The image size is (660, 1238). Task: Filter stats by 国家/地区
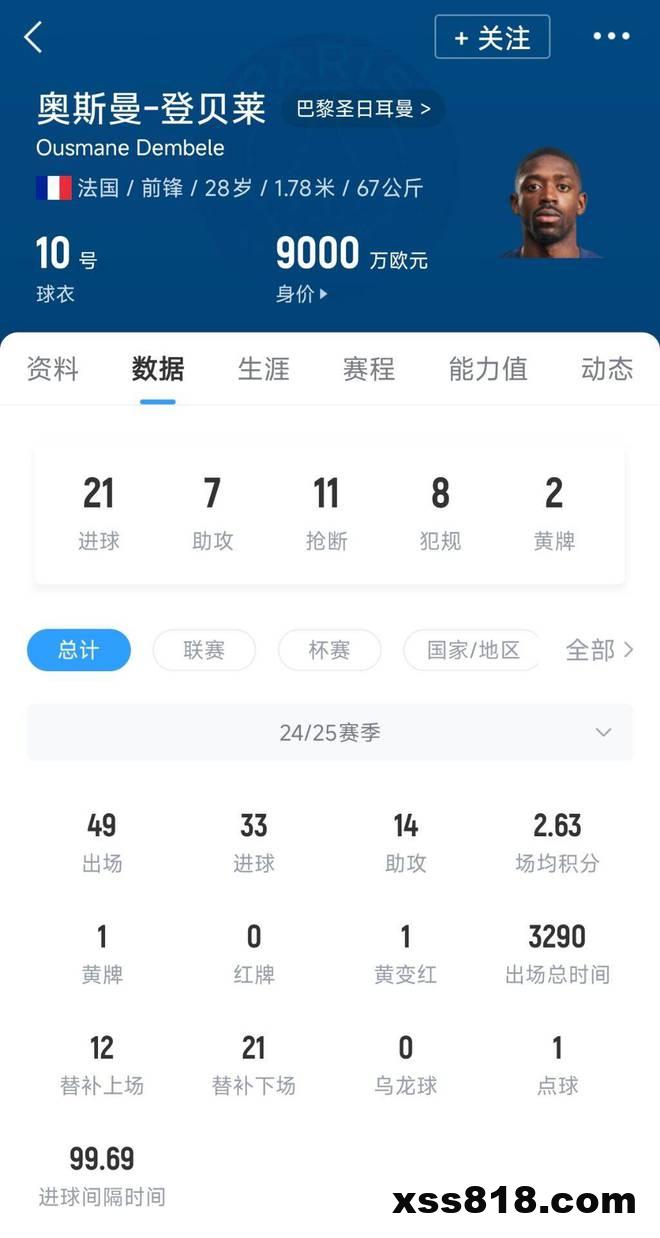click(472, 650)
